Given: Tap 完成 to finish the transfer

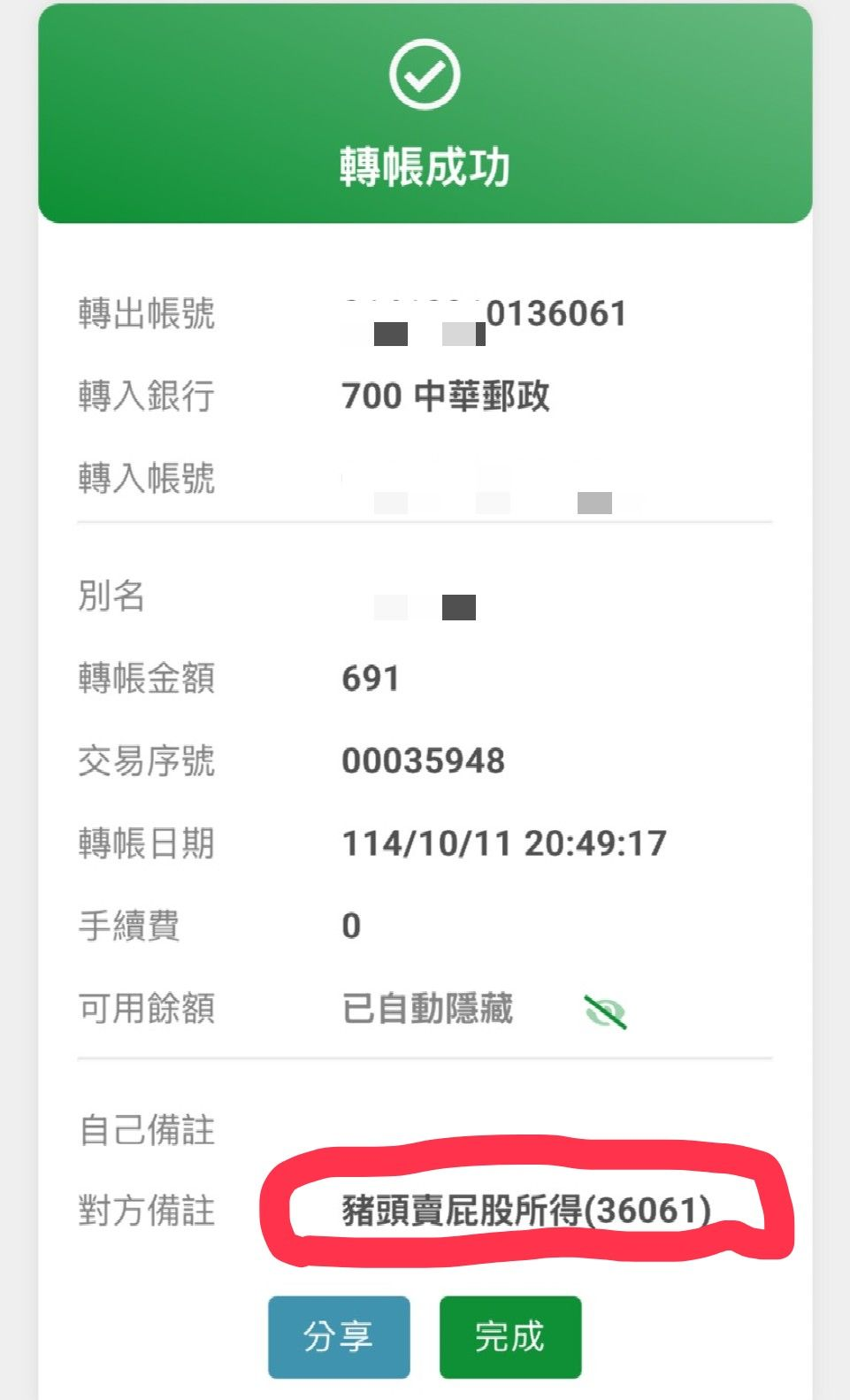Looking at the screenshot, I should click(x=509, y=1336).
